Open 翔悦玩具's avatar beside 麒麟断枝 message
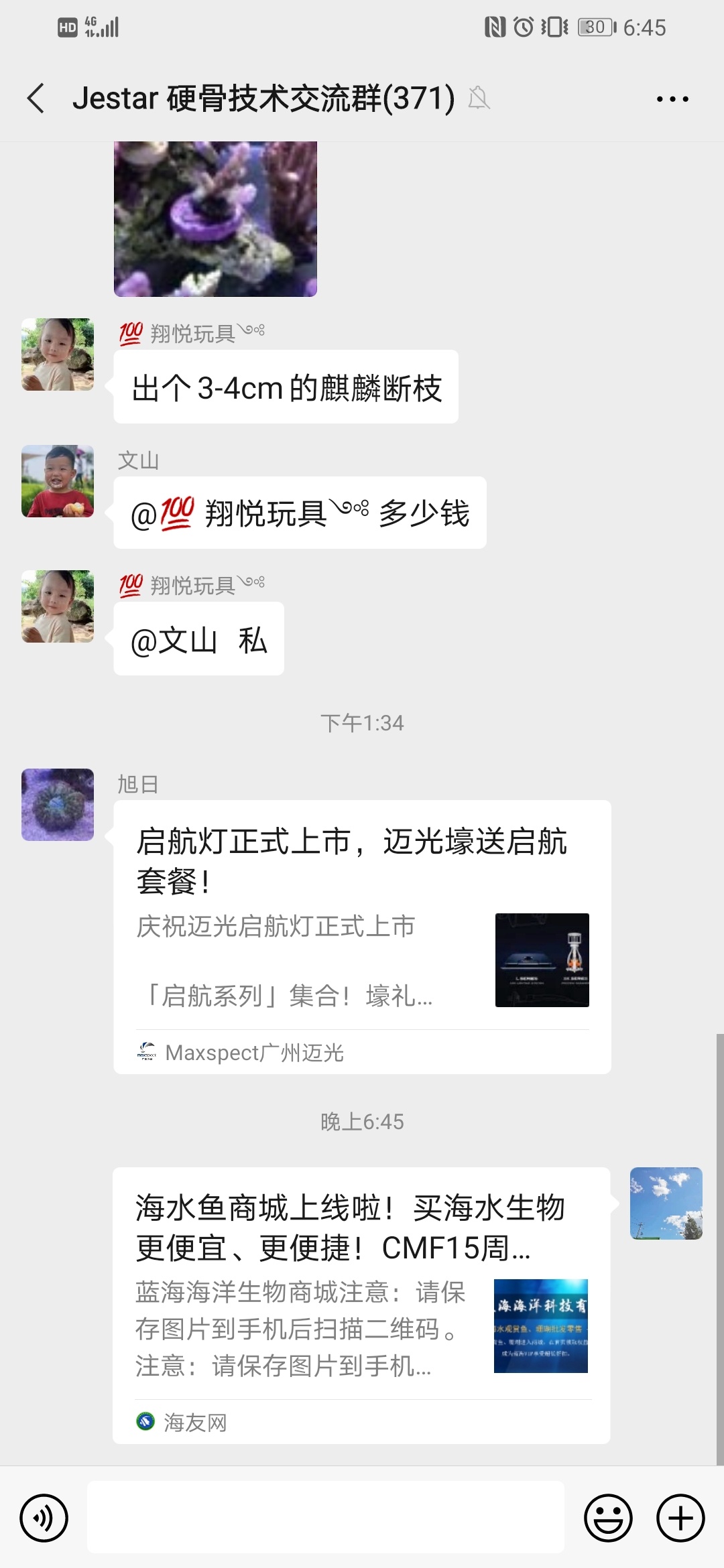The image size is (724, 1568). (58, 354)
